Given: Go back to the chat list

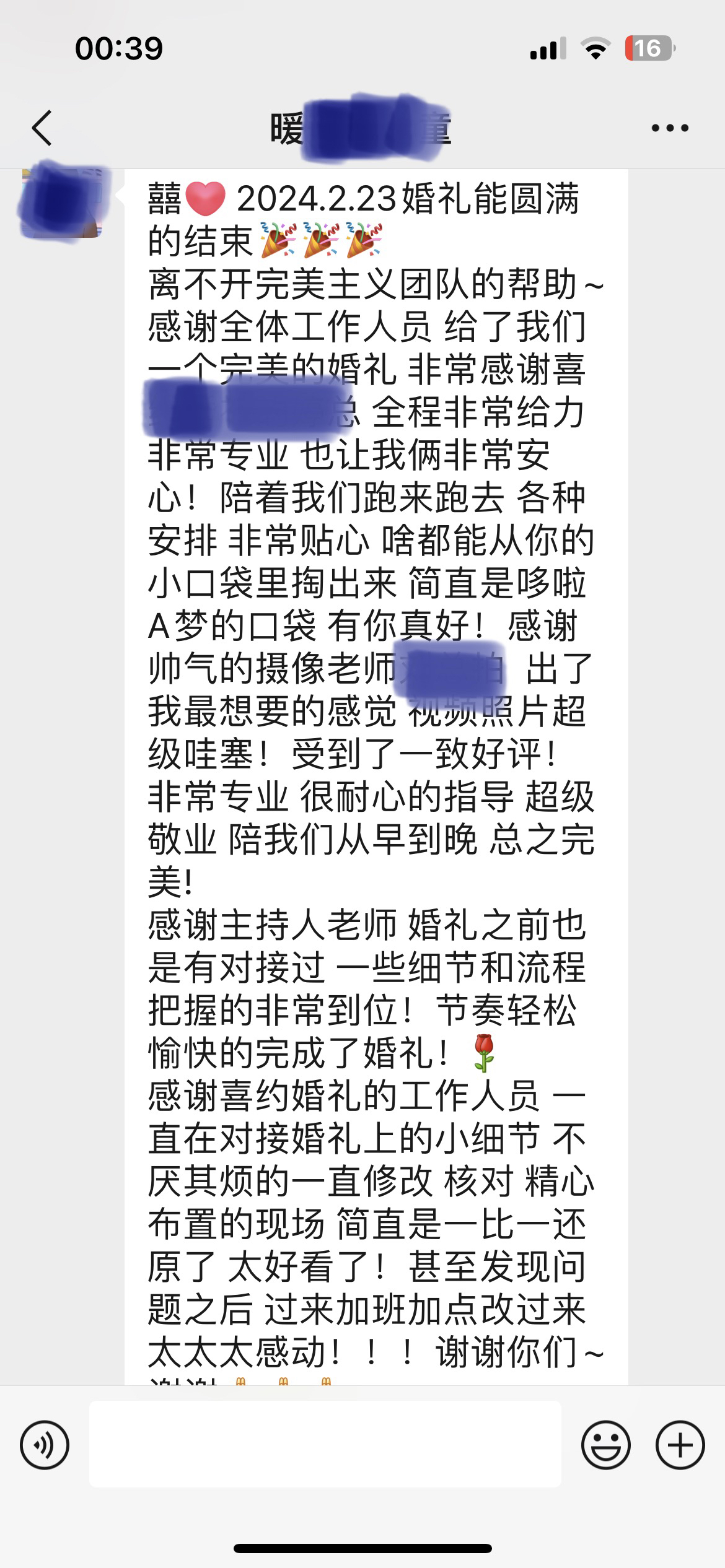Looking at the screenshot, I should [x=42, y=128].
